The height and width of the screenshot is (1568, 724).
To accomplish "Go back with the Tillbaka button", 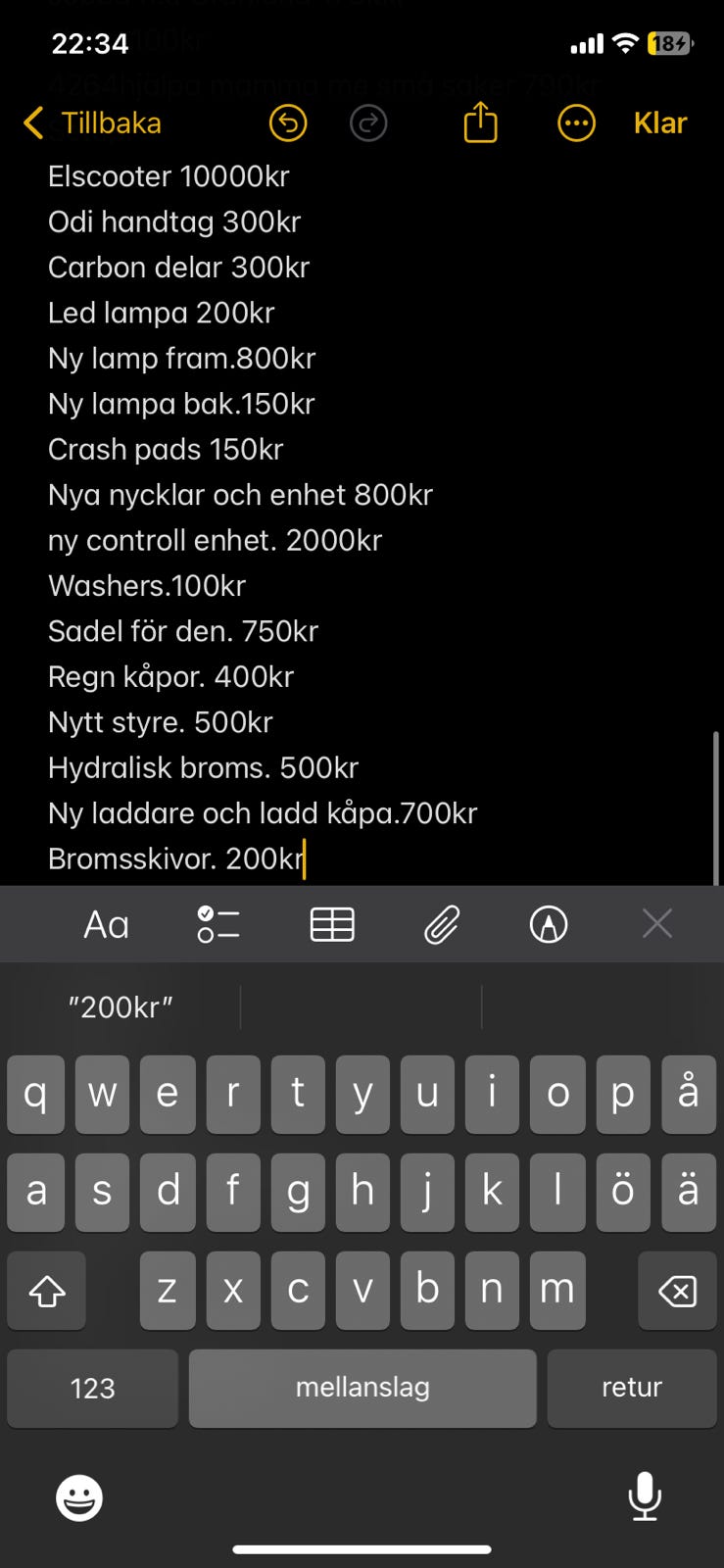I will (x=92, y=123).
